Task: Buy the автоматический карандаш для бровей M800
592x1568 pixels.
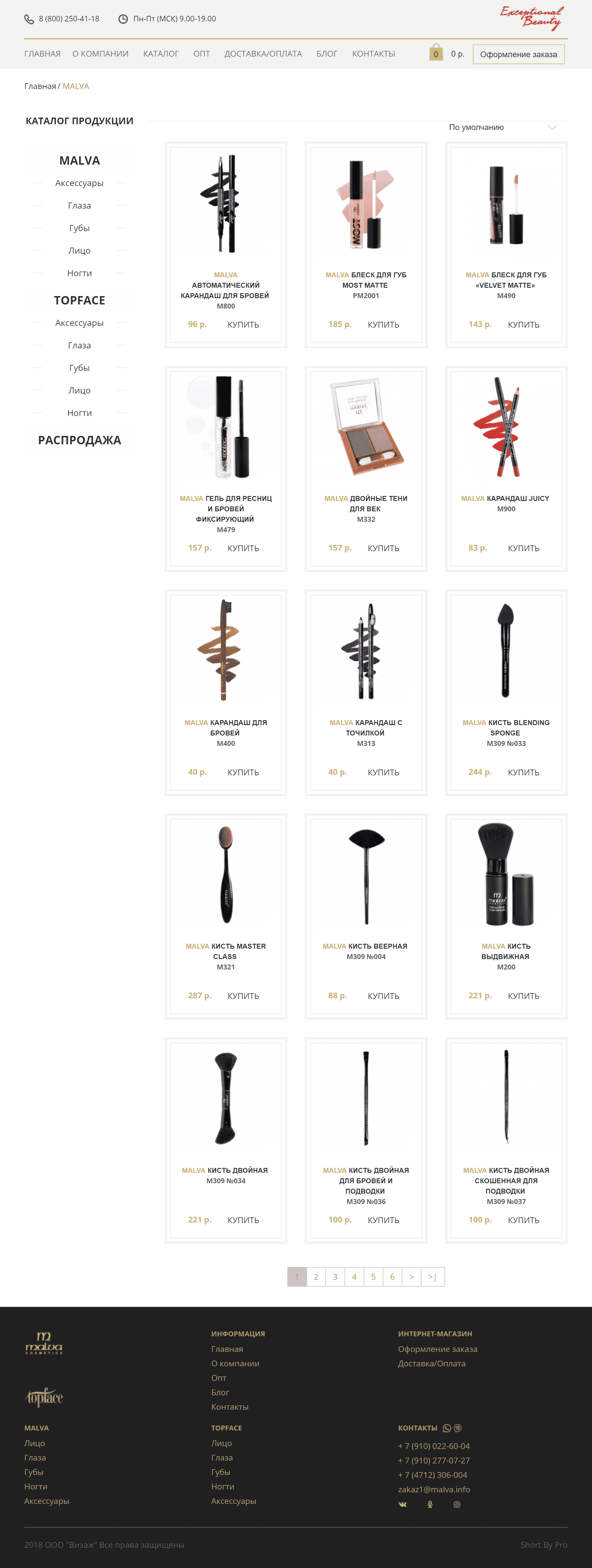Action: (x=243, y=324)
